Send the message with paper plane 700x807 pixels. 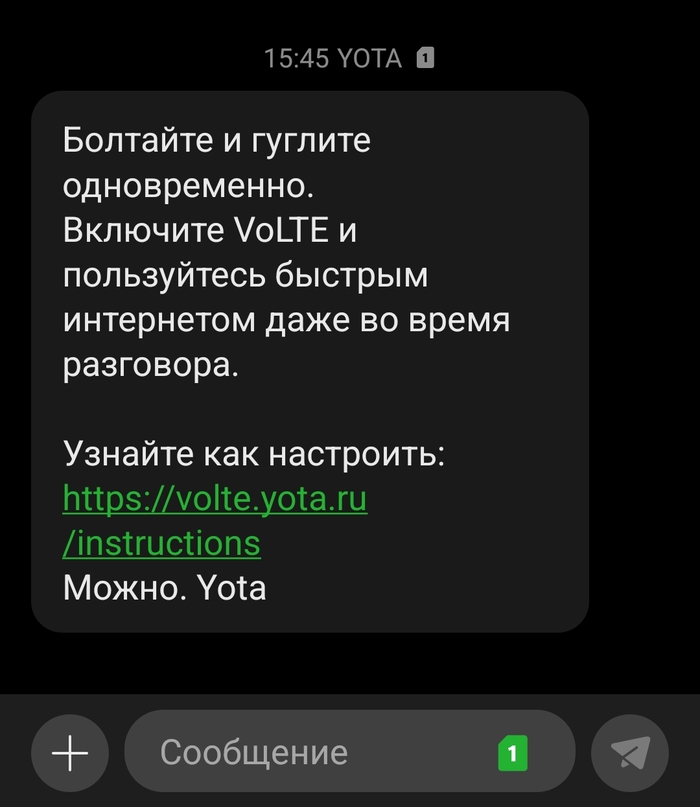point(631,753)
